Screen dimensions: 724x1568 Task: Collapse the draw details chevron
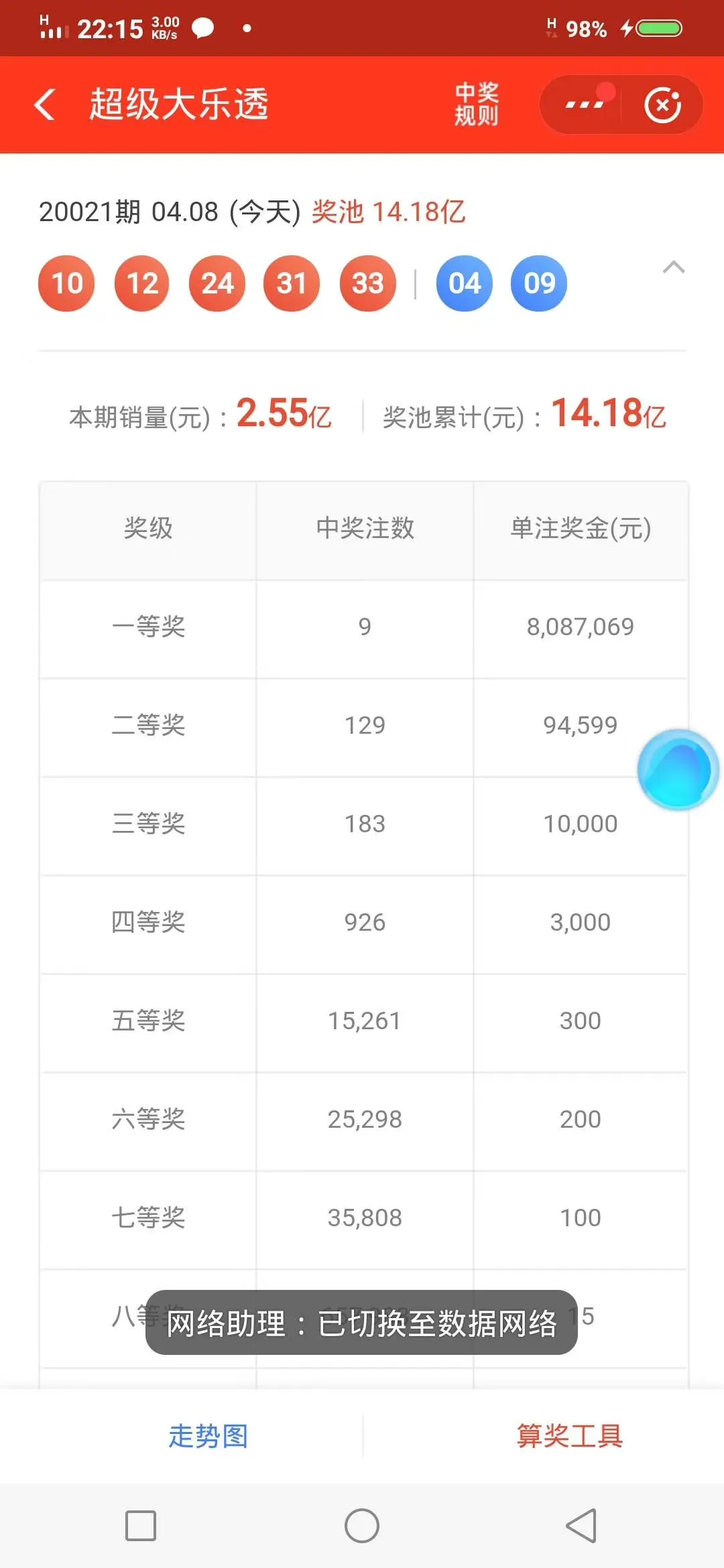673,268
